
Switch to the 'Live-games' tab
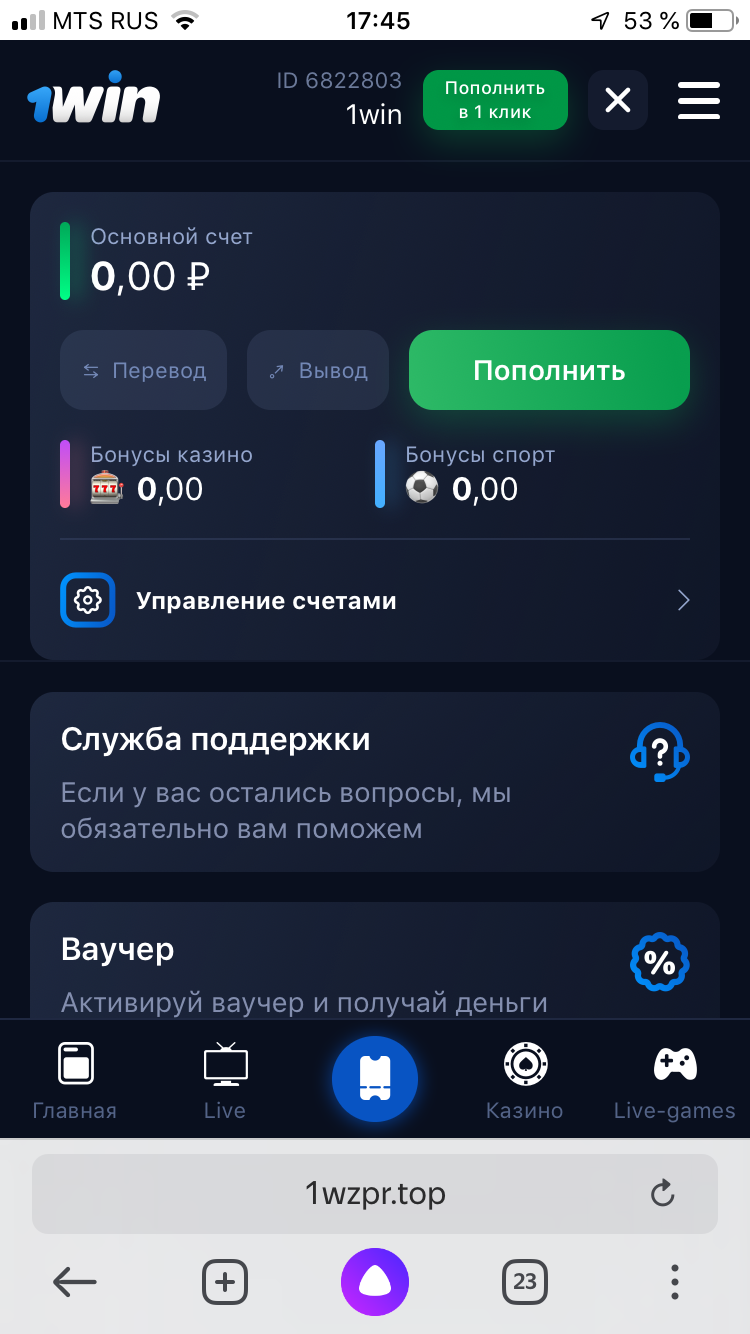pos(675,1082)
